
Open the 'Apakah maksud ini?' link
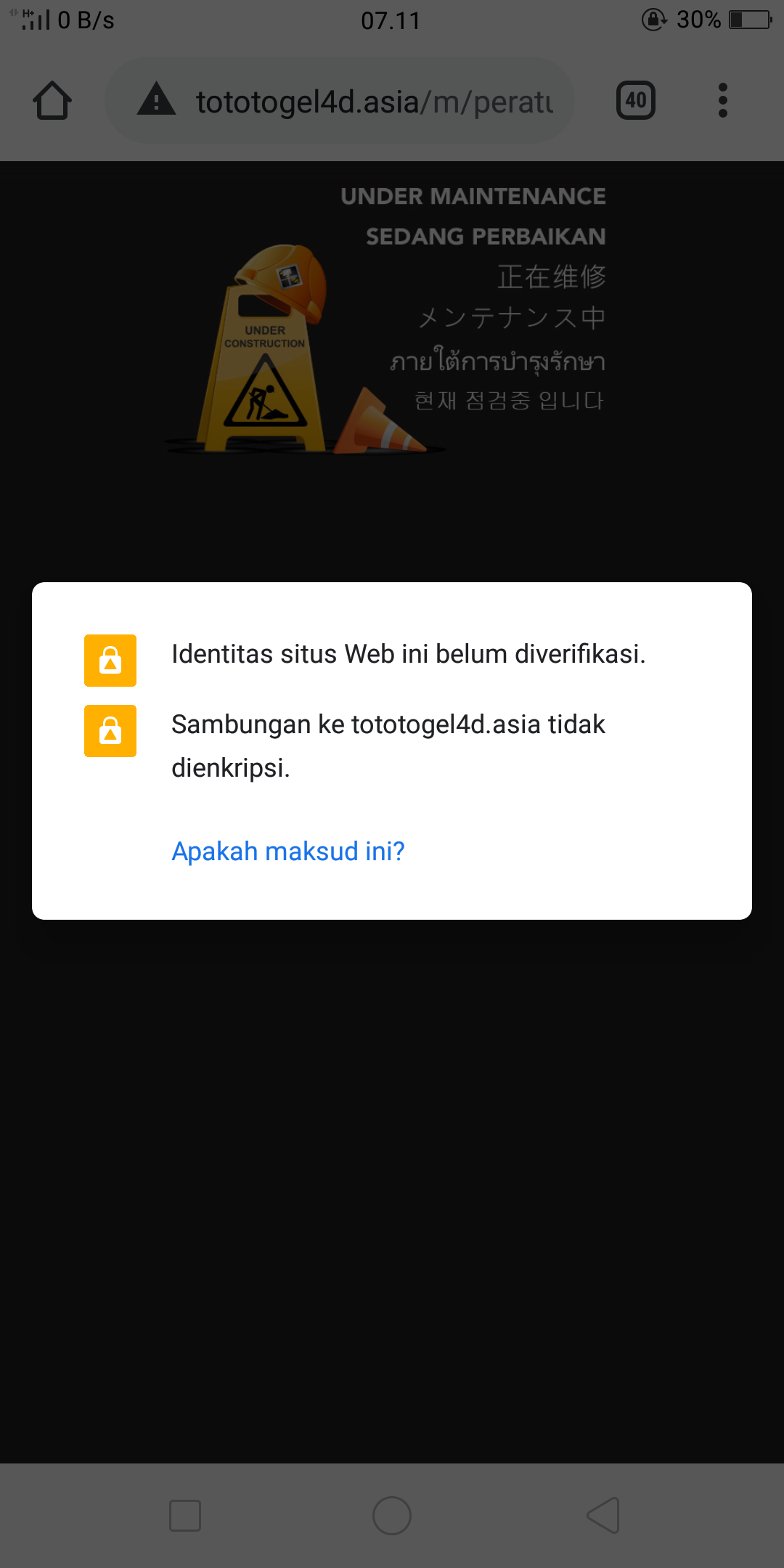pyautogui.click(x=288, y=851)
